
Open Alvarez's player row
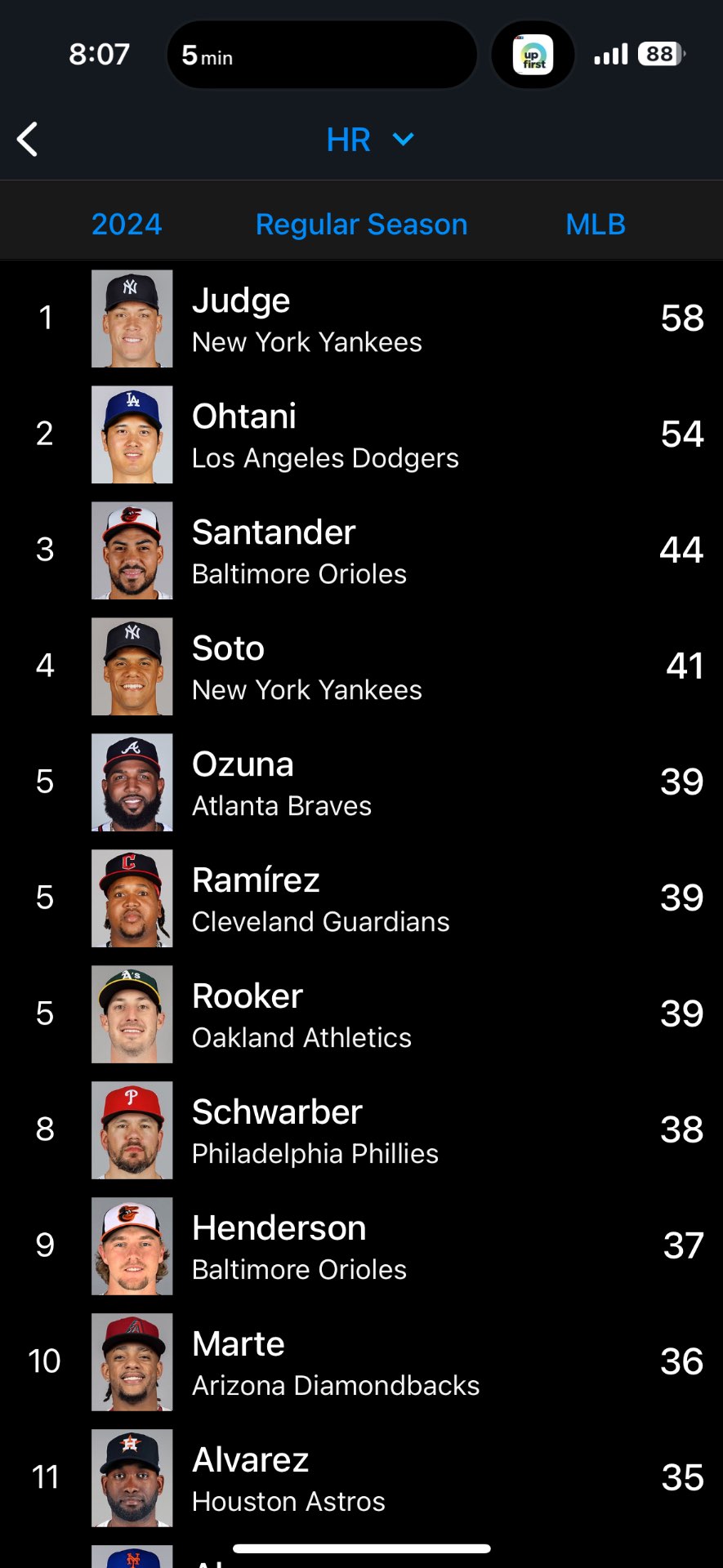361,1478
